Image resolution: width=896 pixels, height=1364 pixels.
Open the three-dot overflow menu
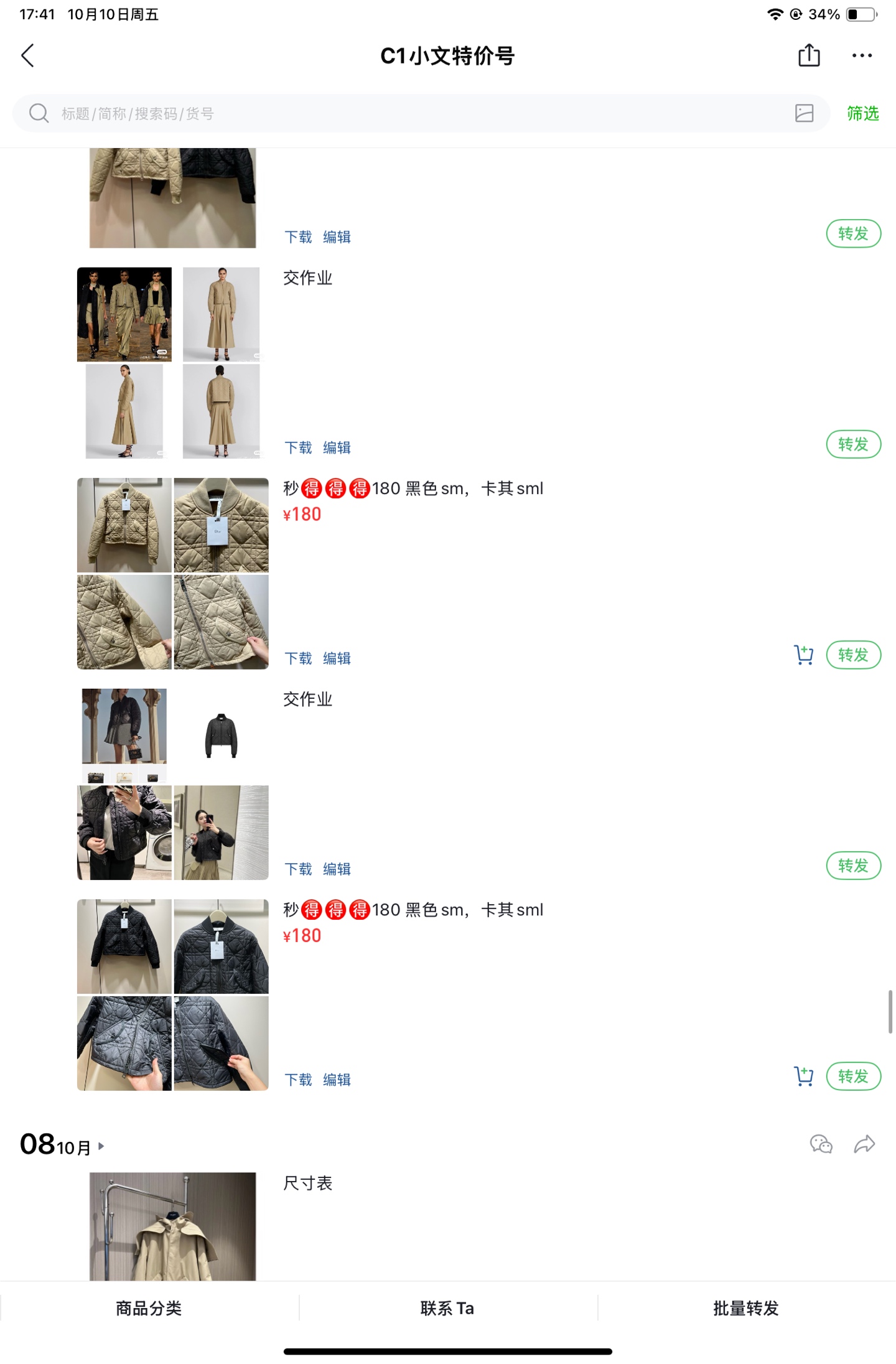[x=862, y=55]
